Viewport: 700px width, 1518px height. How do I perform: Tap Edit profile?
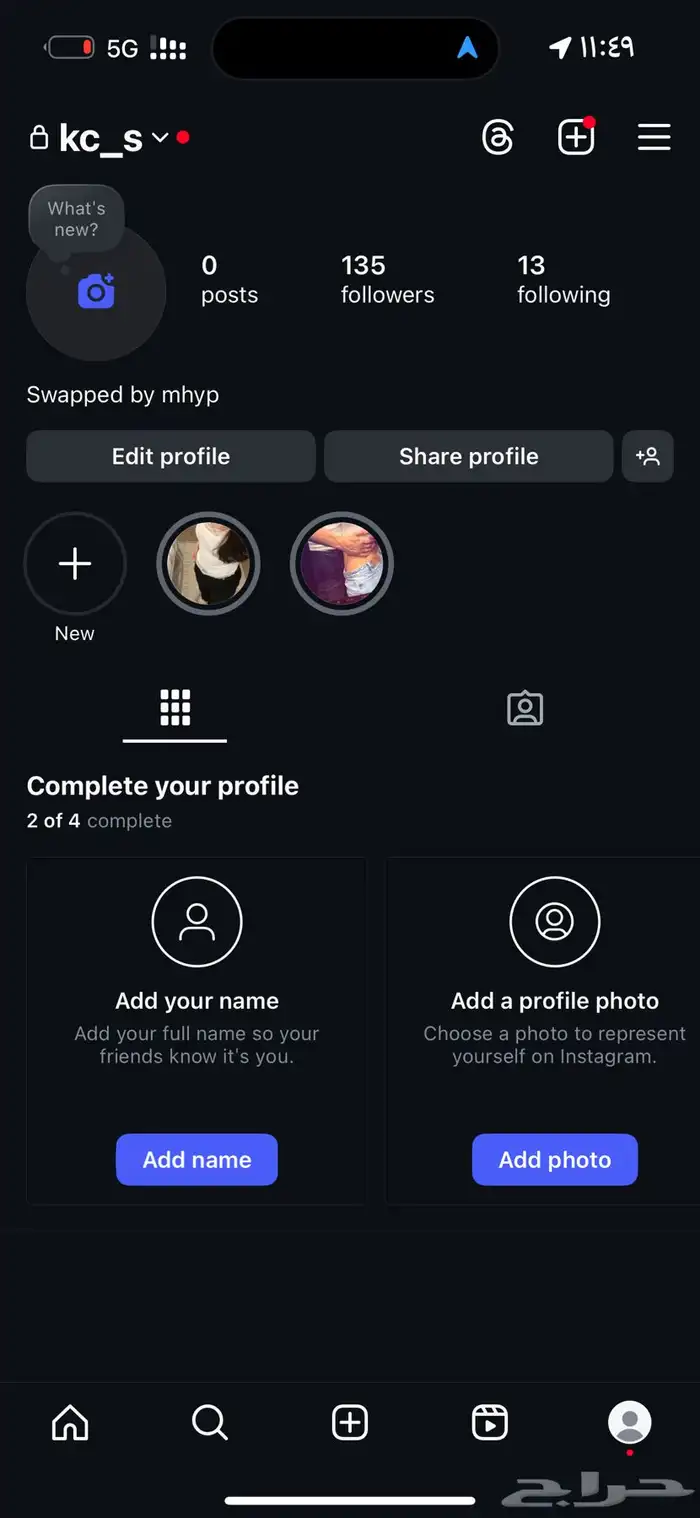171,457
